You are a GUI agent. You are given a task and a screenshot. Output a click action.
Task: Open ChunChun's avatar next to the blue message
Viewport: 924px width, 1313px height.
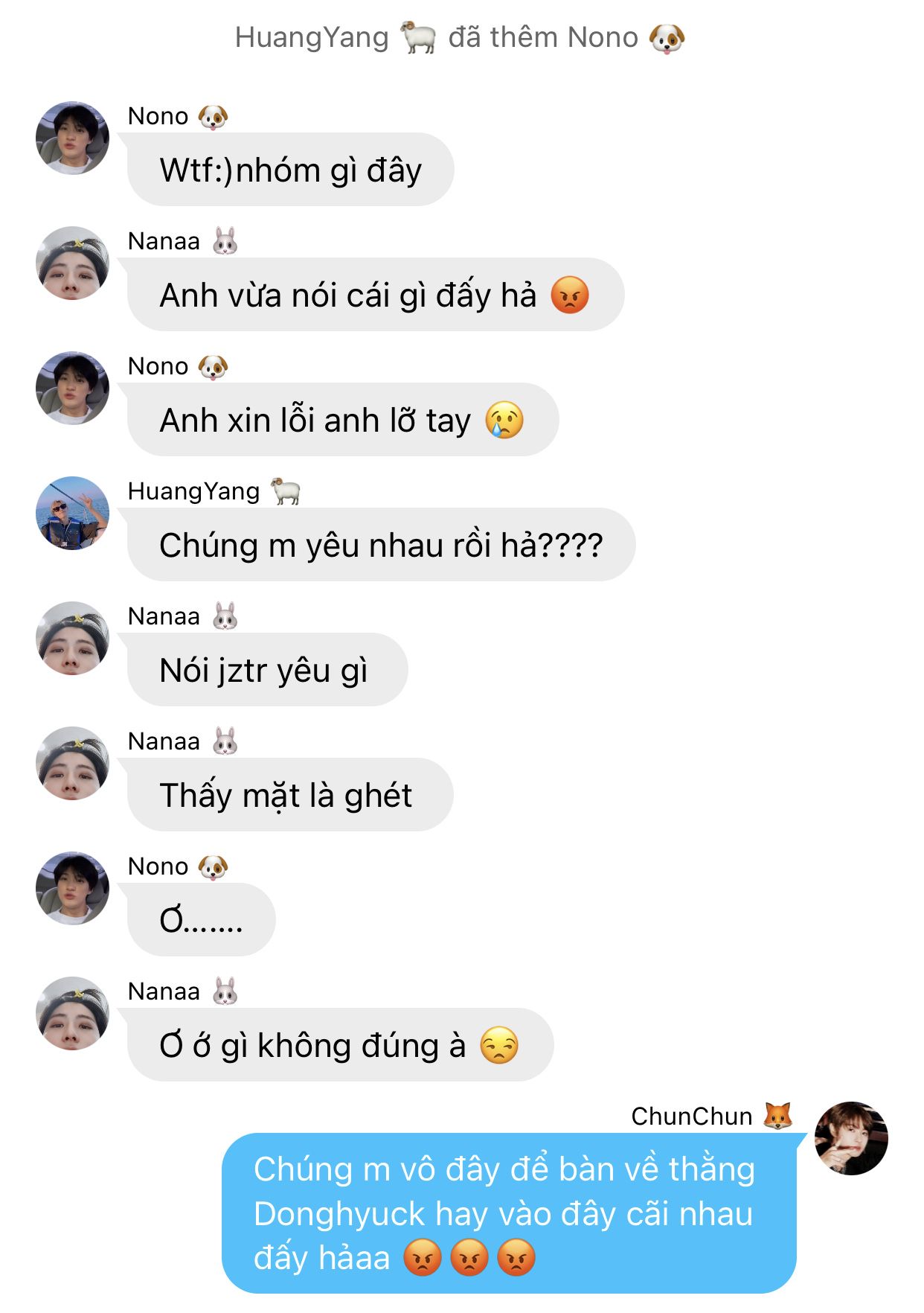click(x=851, y=1138)
